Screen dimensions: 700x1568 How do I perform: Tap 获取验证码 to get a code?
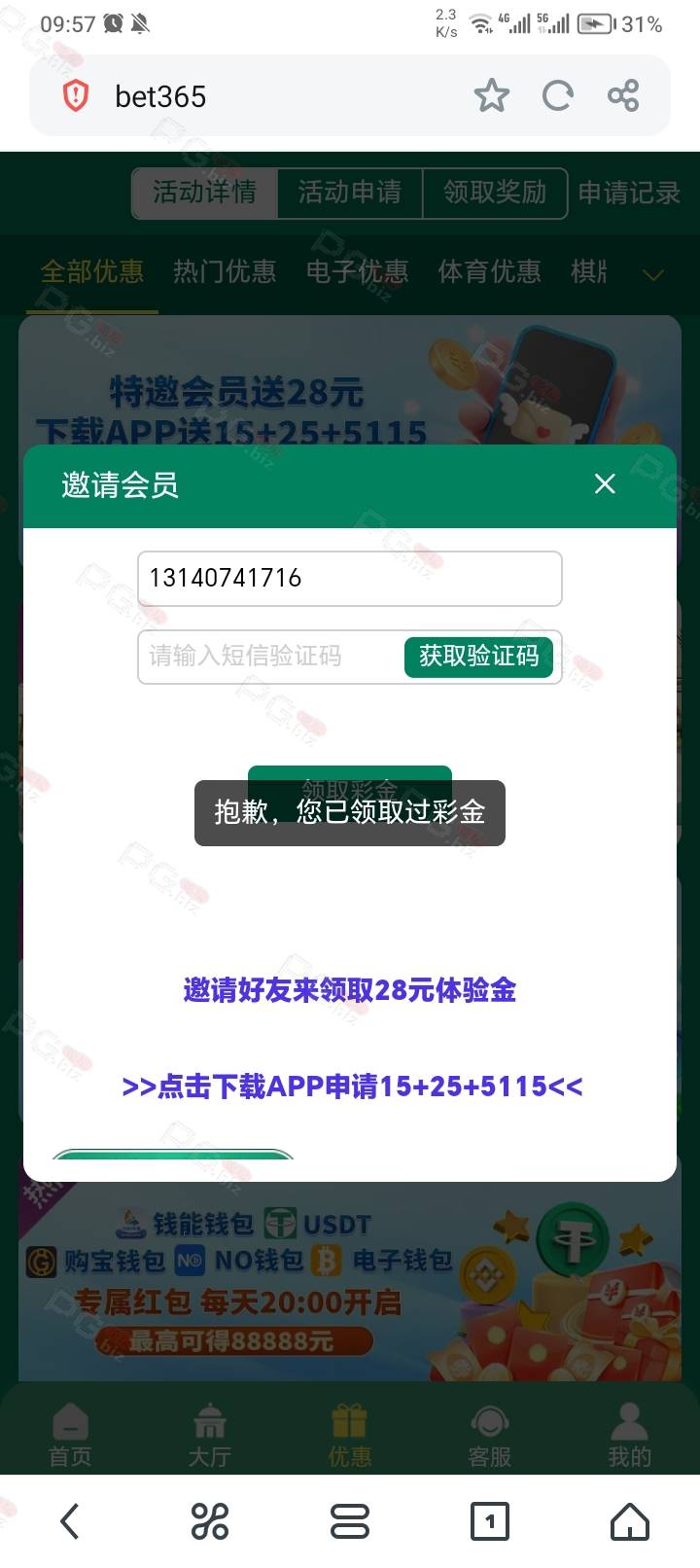point(478,657)
